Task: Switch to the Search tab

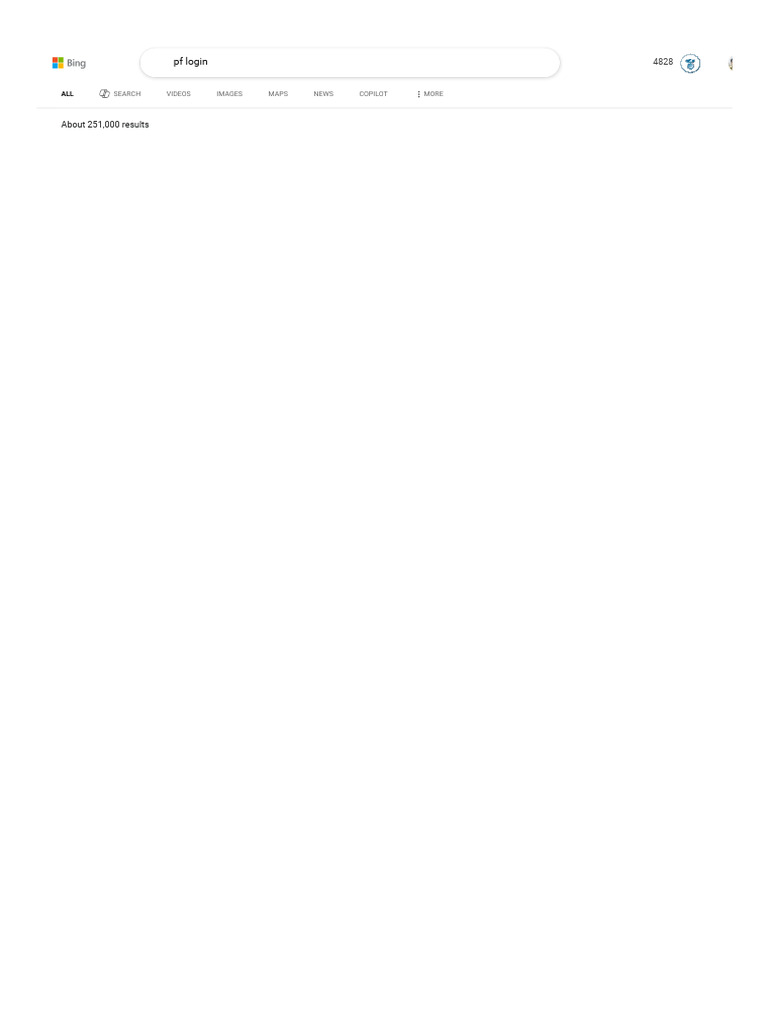Action: click(x=120, y=94)
